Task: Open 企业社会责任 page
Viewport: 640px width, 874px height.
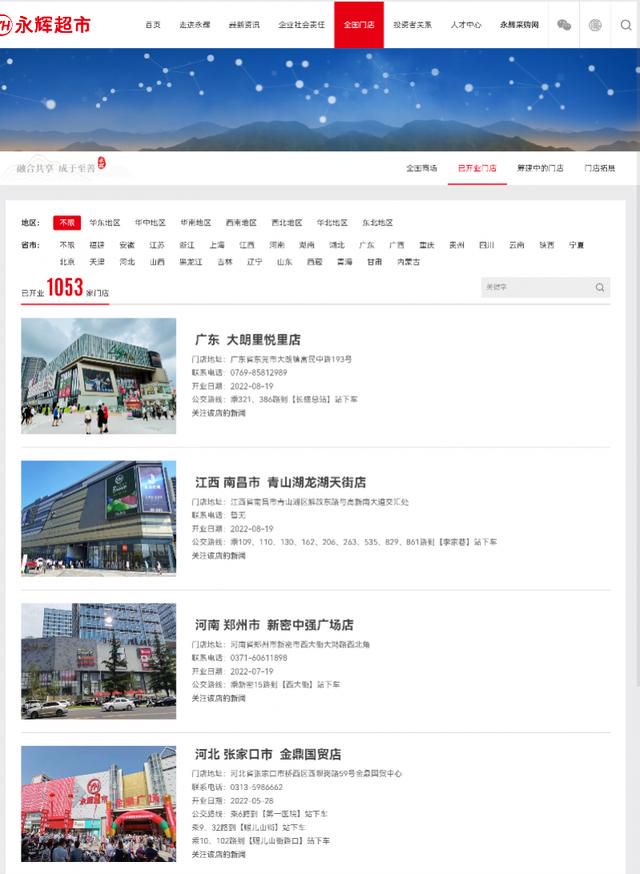Action: point(300,24)
